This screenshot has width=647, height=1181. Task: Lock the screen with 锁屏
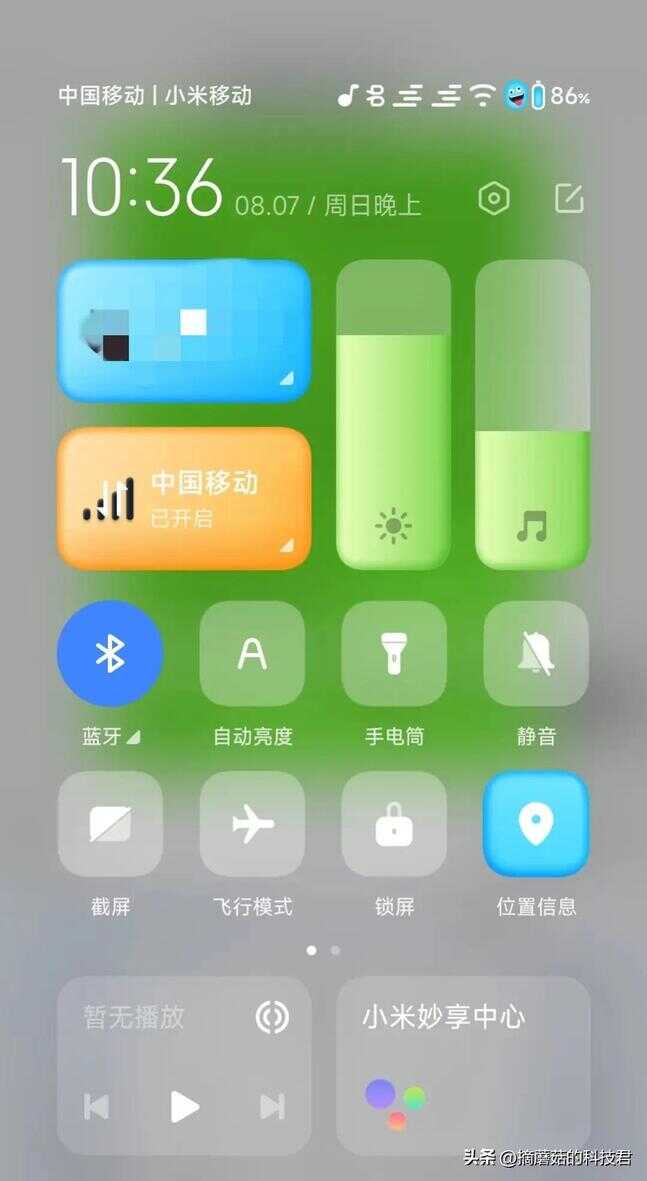(394, 824)
